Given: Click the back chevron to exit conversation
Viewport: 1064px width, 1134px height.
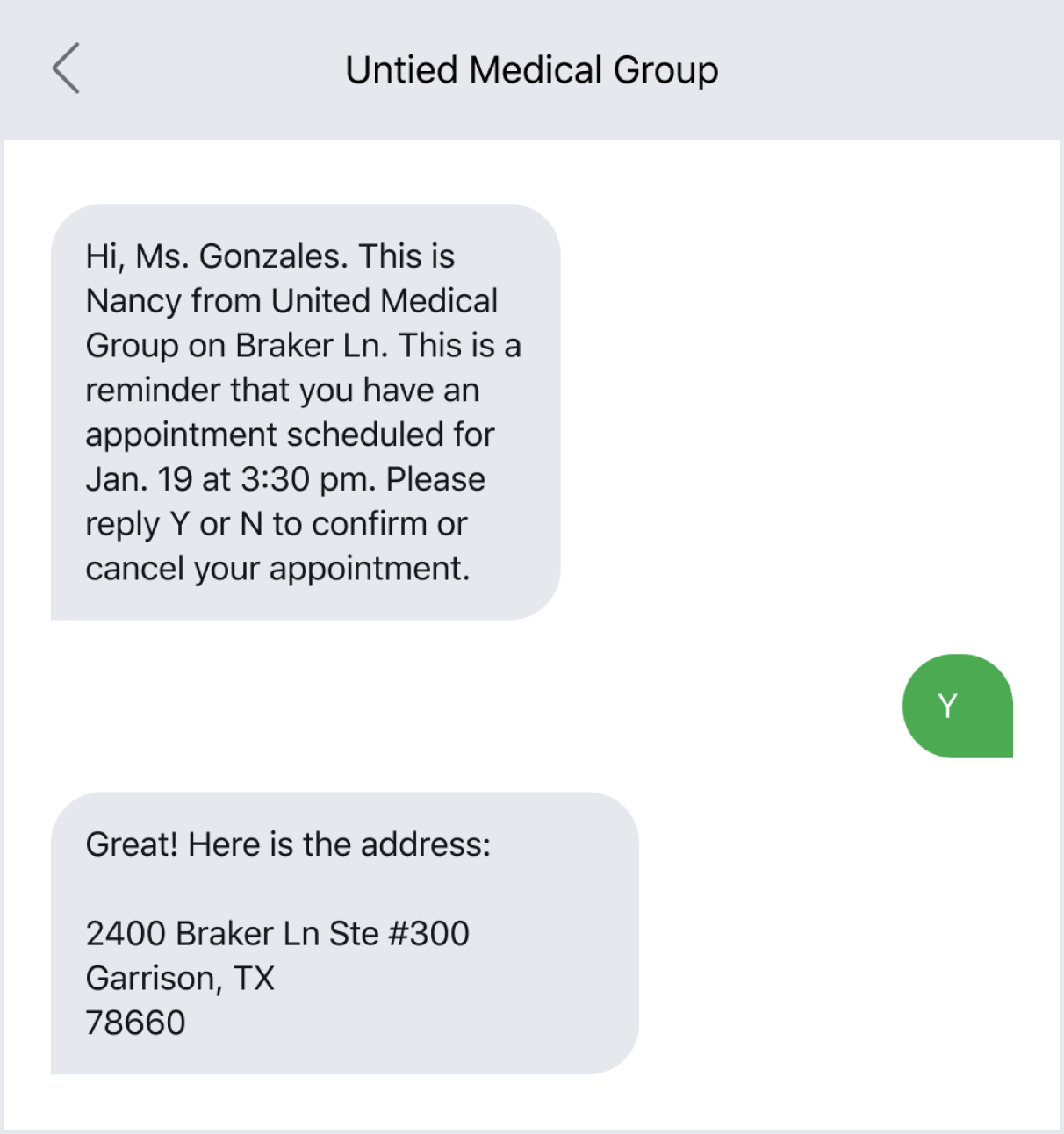Looking at the screenshot, I should [68, 69].
